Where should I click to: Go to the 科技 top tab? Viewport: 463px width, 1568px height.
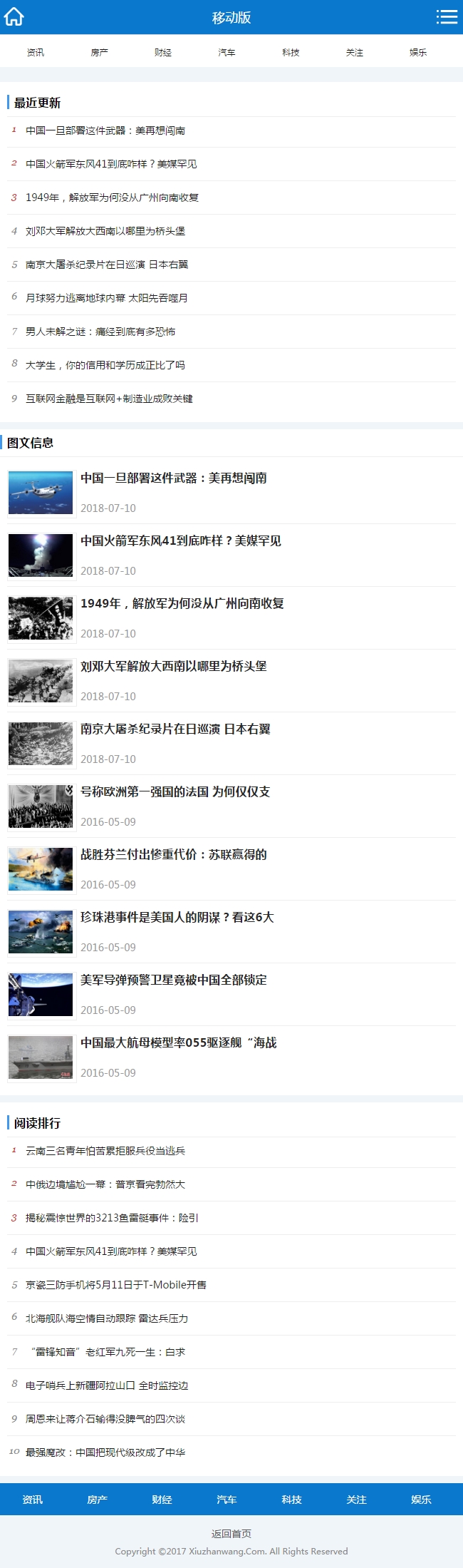point(291,53)
